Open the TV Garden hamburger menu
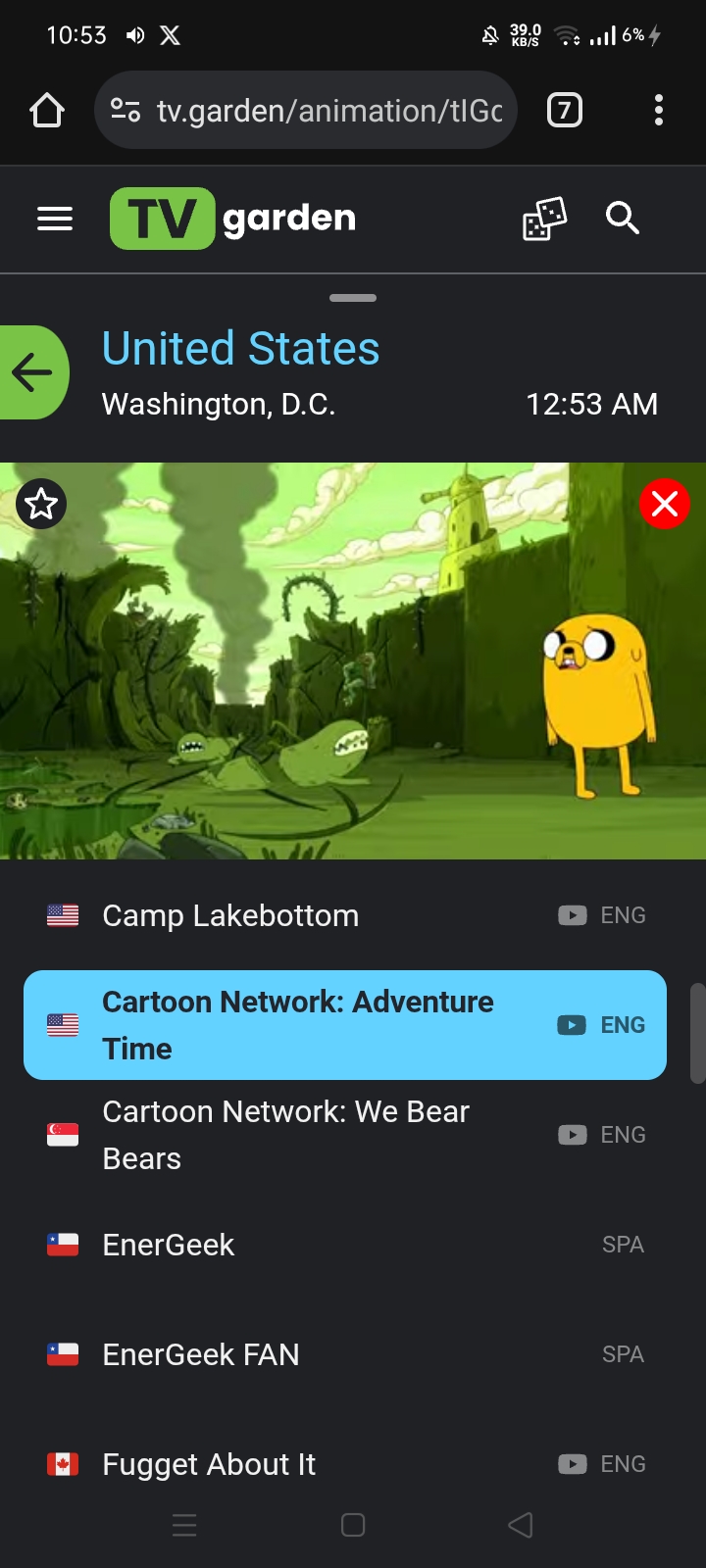 [55, 219]
